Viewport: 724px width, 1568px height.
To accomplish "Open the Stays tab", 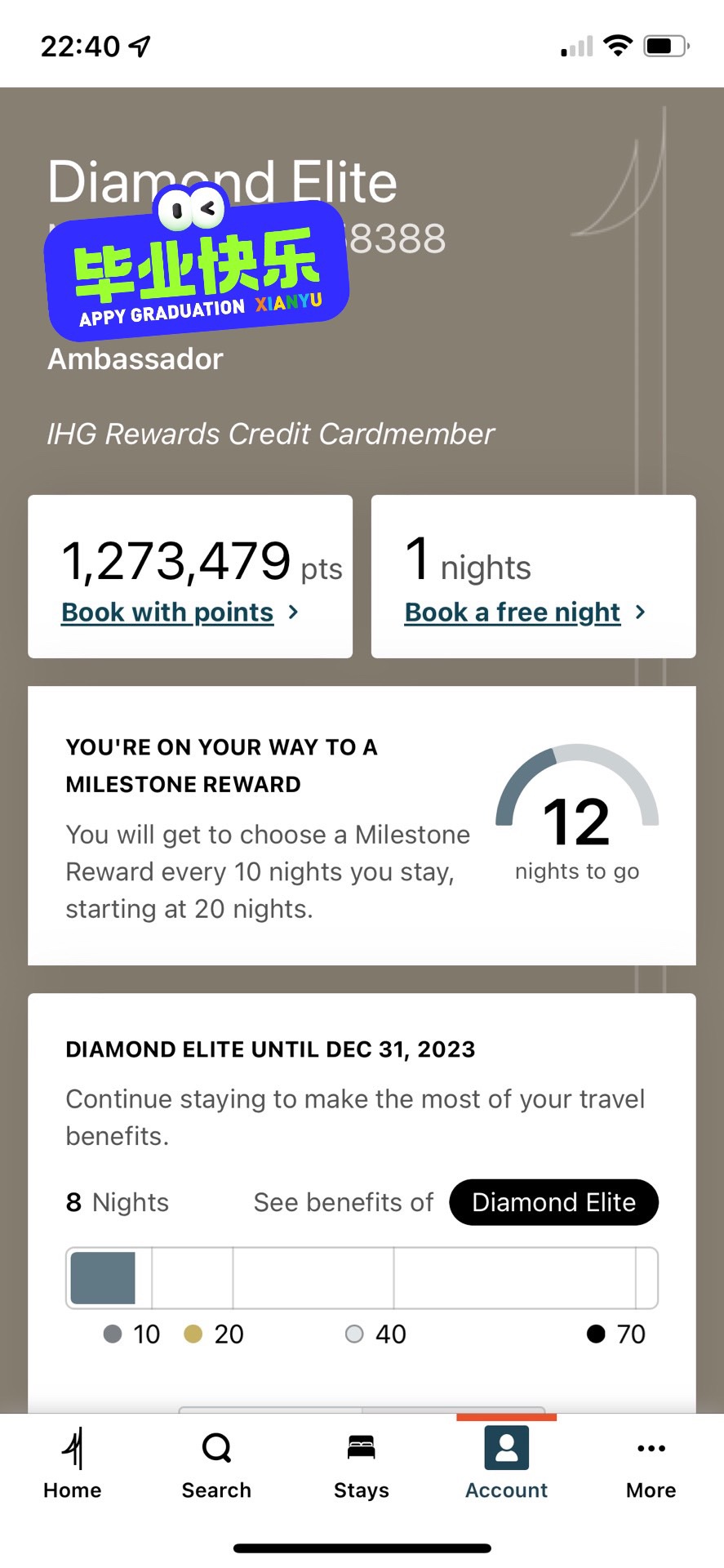I will (361, 1464).
